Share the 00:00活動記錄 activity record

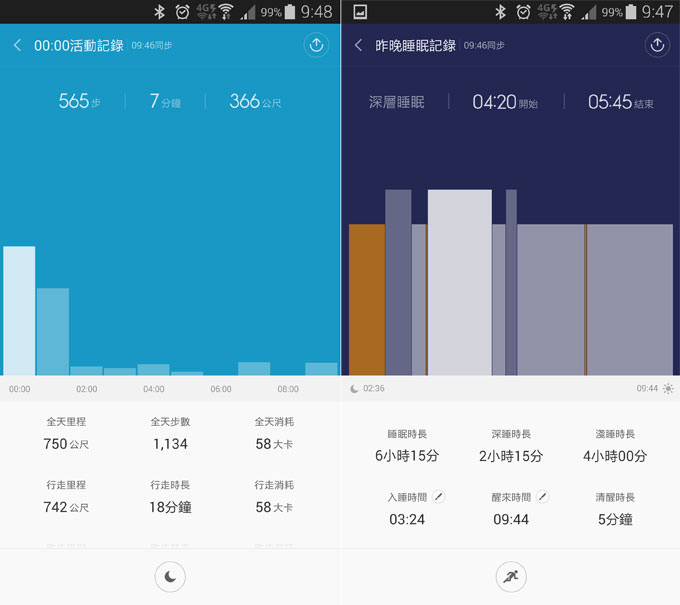[316, 45]
